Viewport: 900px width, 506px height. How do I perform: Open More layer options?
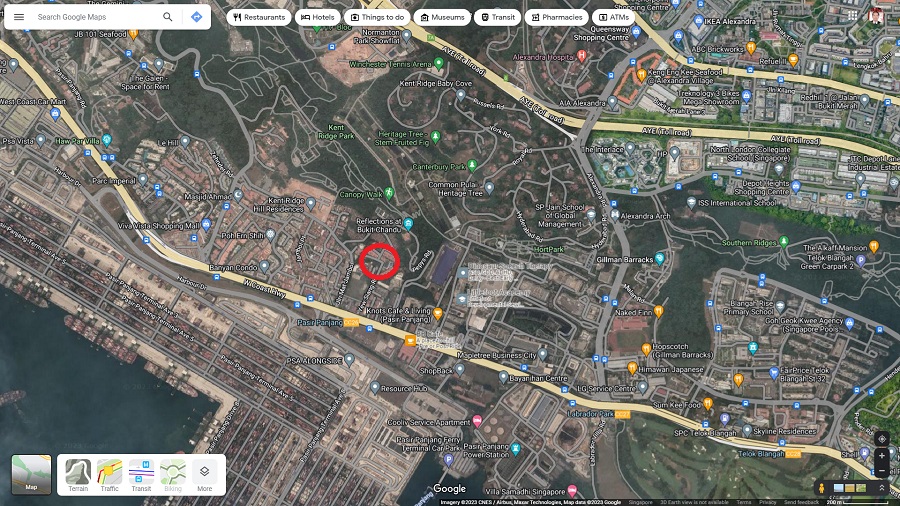point(204,474)
